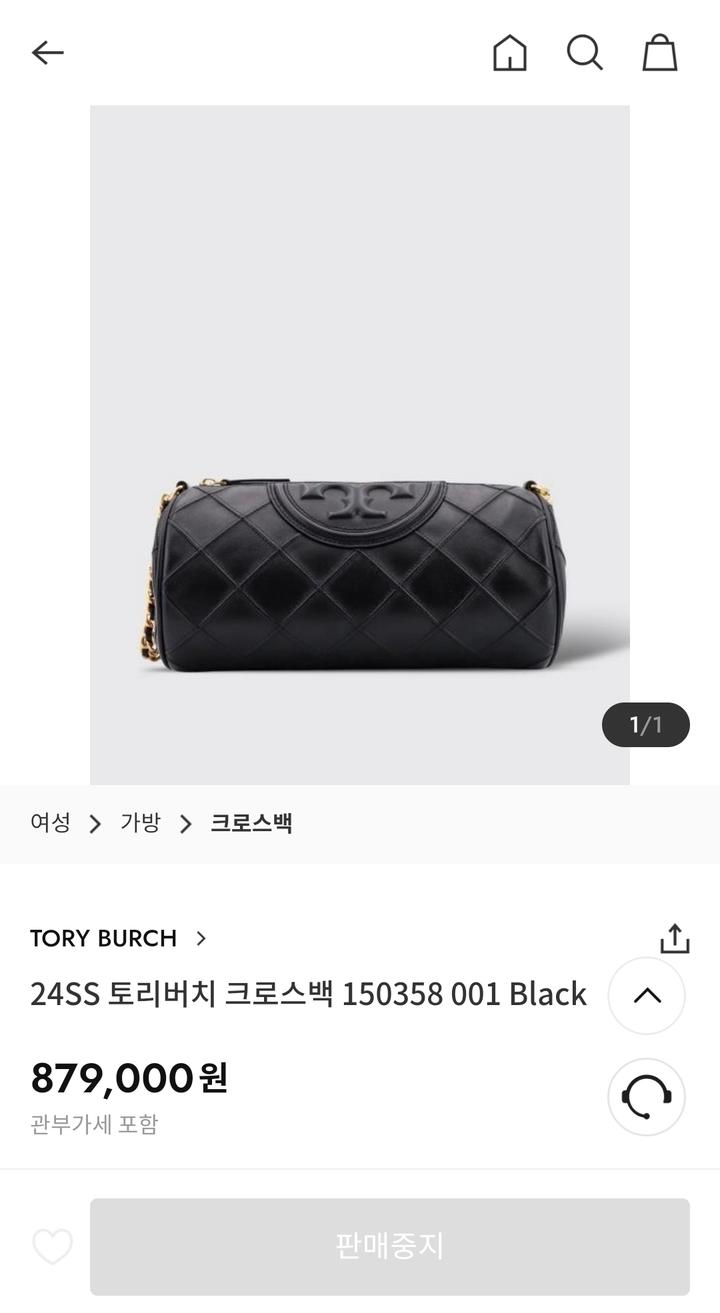
Task: Open product search
Action: (585, 53)
